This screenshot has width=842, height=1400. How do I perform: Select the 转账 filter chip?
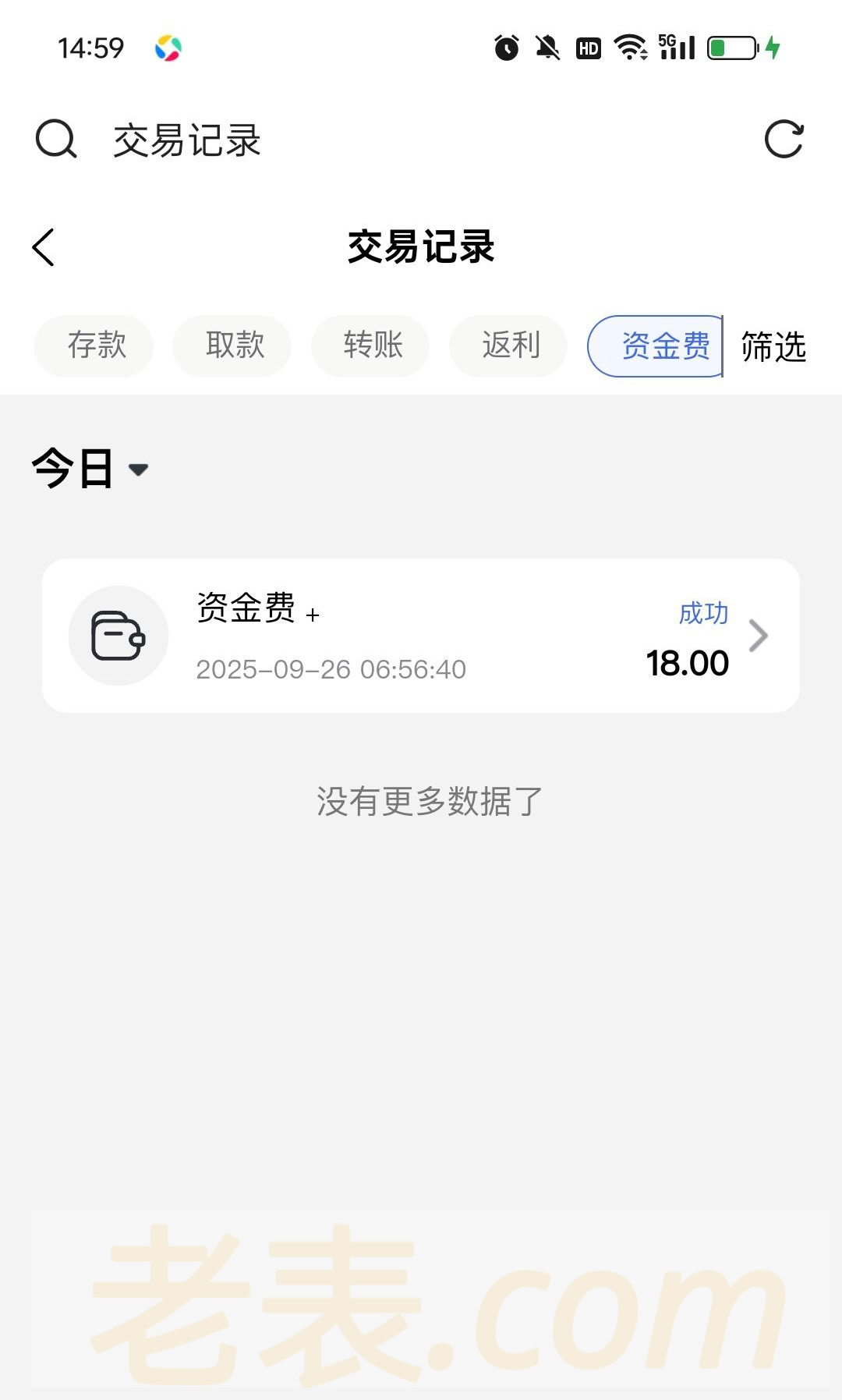click(x=371, y=346)
